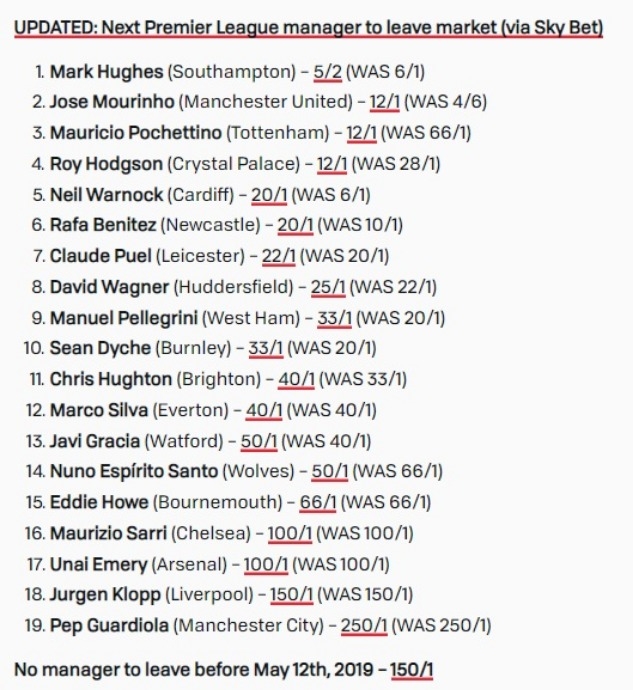633x690 pixels.
Task: Select the 33/1 odds for Manuel Pellegrini
Action: click(335, 318)
